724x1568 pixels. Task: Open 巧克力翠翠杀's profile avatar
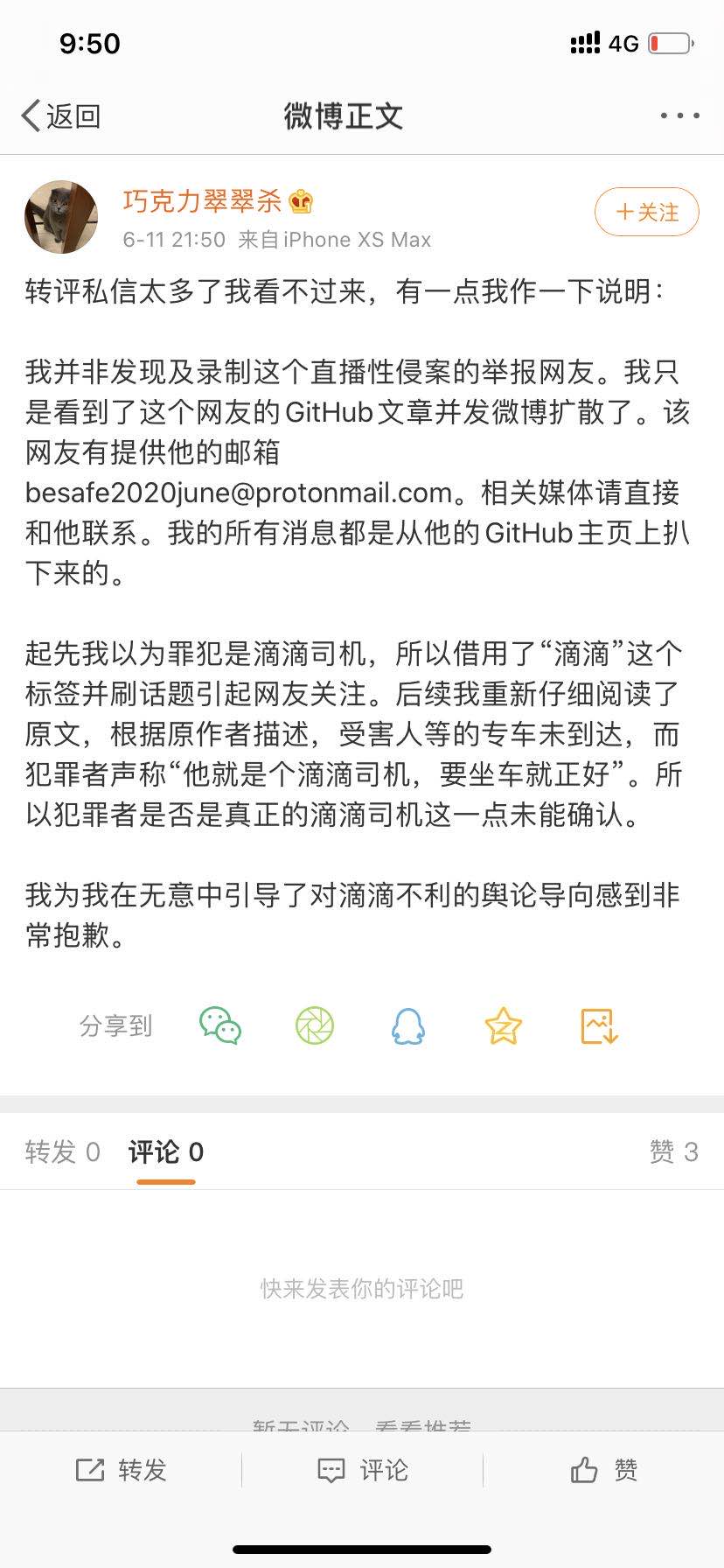click(61, 217)
